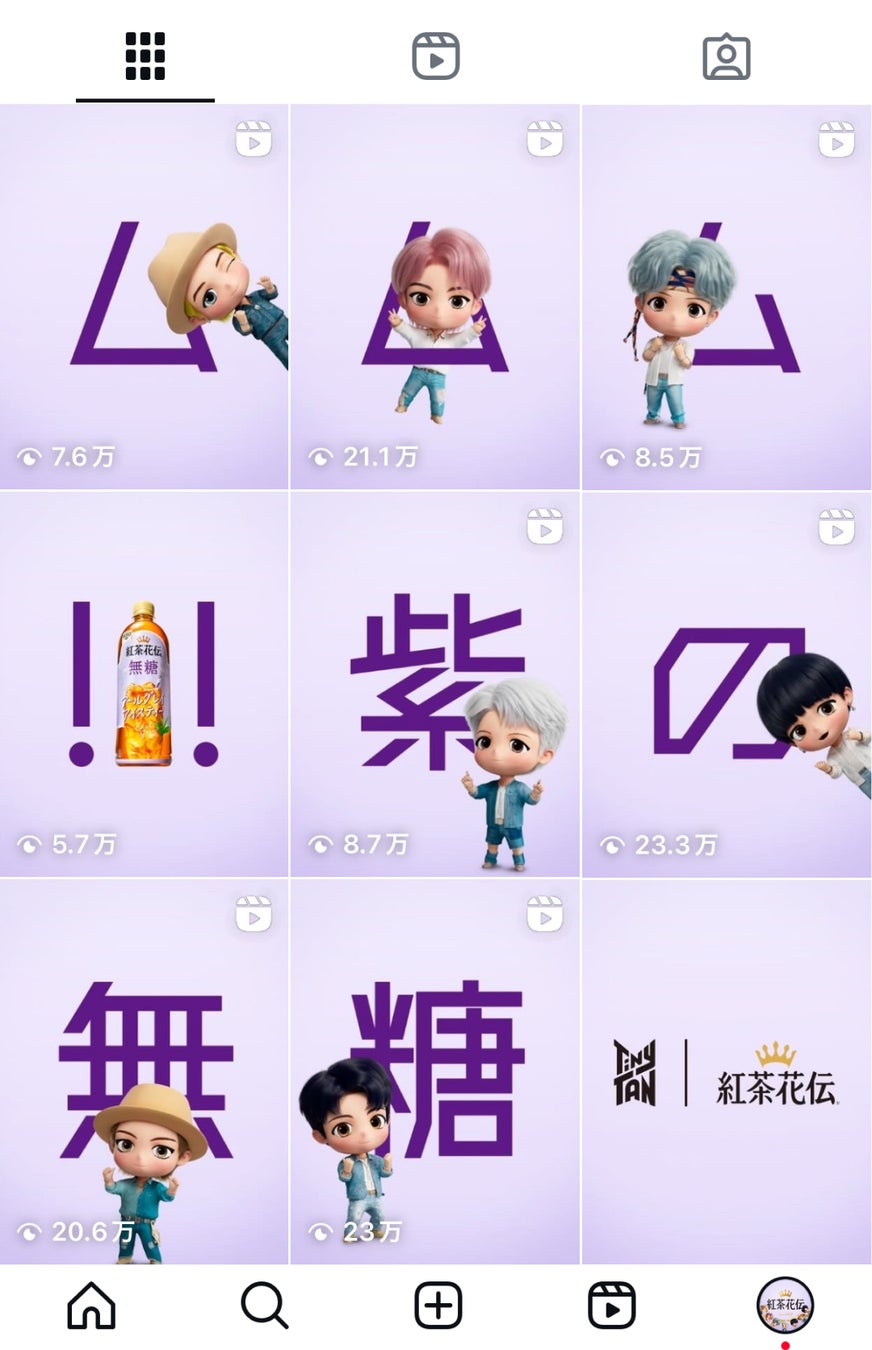Open the reel with 7.6万 views

(x=144, y=297)
